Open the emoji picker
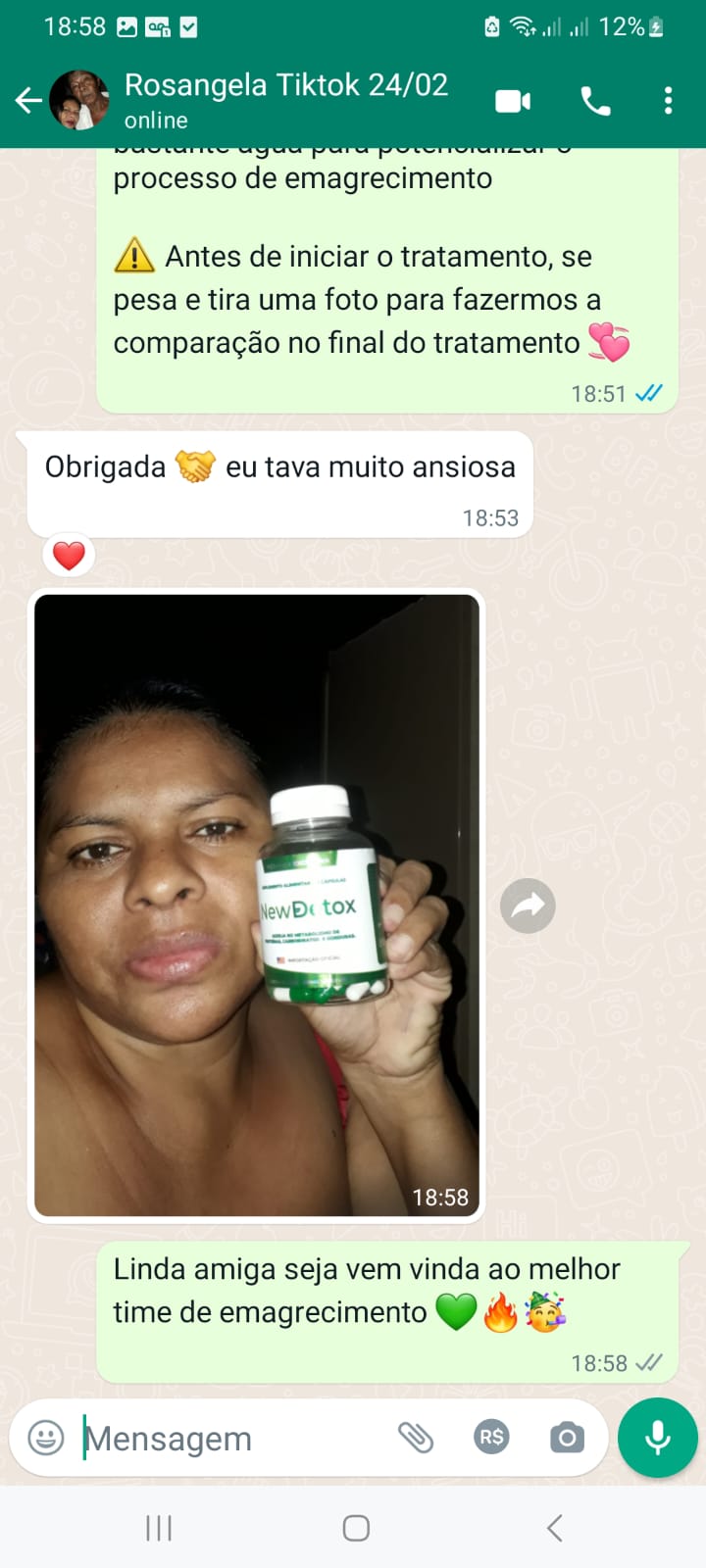The height and width of the screenshot is (1568, 706). coord(46,1438)
